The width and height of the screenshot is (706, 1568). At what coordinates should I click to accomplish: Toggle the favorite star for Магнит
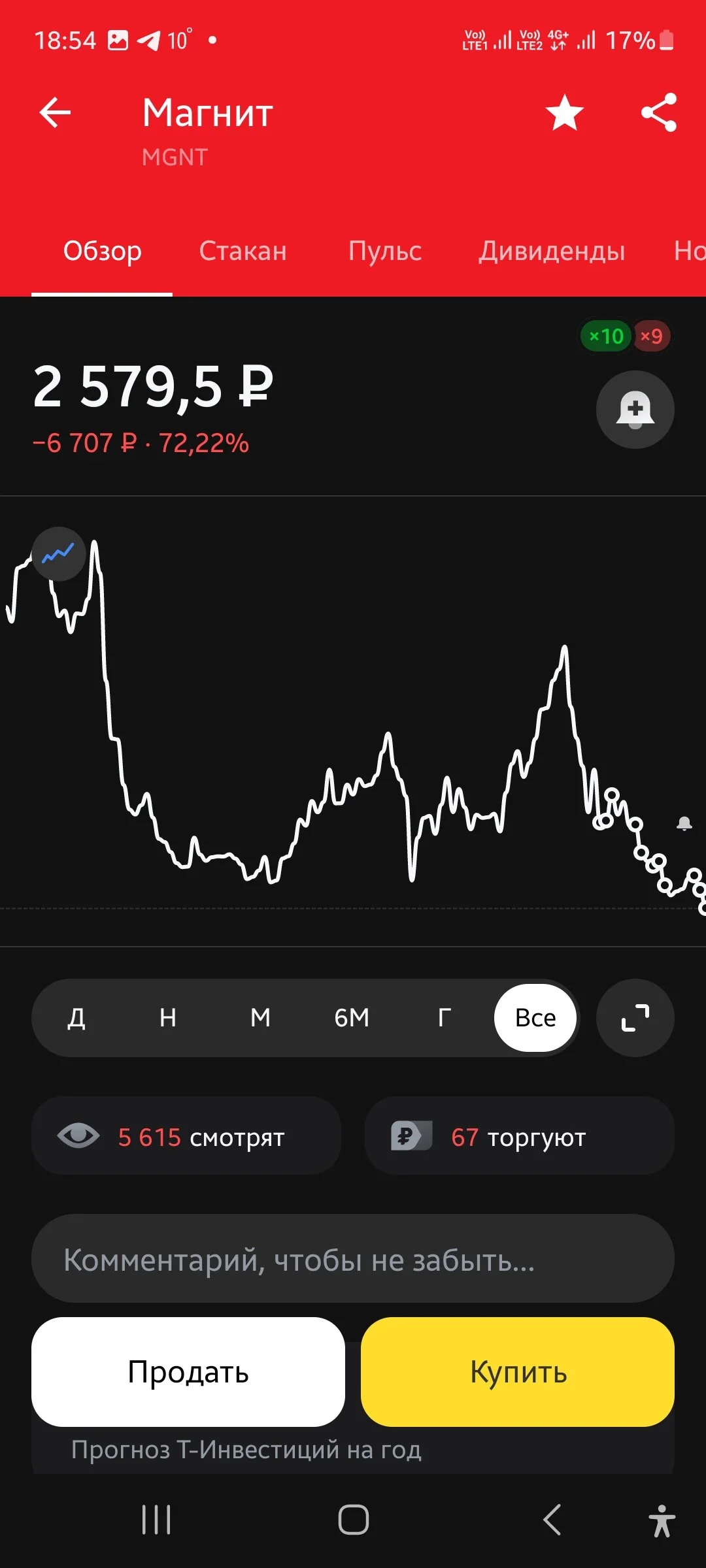tap(565, 112)
